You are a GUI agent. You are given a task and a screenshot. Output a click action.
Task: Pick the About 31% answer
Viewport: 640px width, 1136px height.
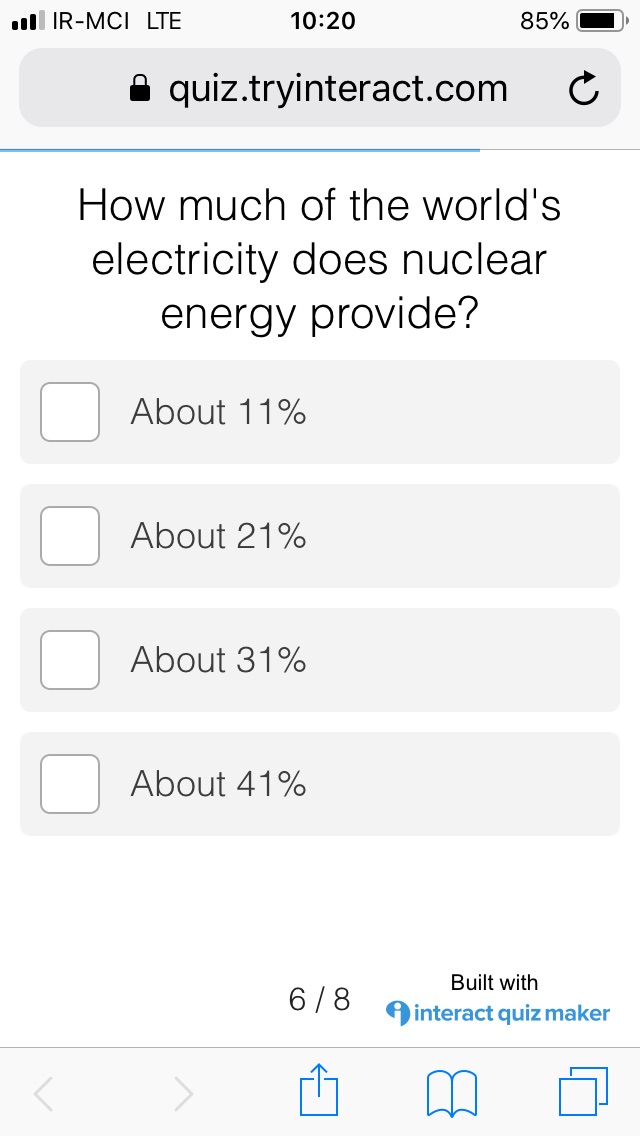(x=320, y=659)
